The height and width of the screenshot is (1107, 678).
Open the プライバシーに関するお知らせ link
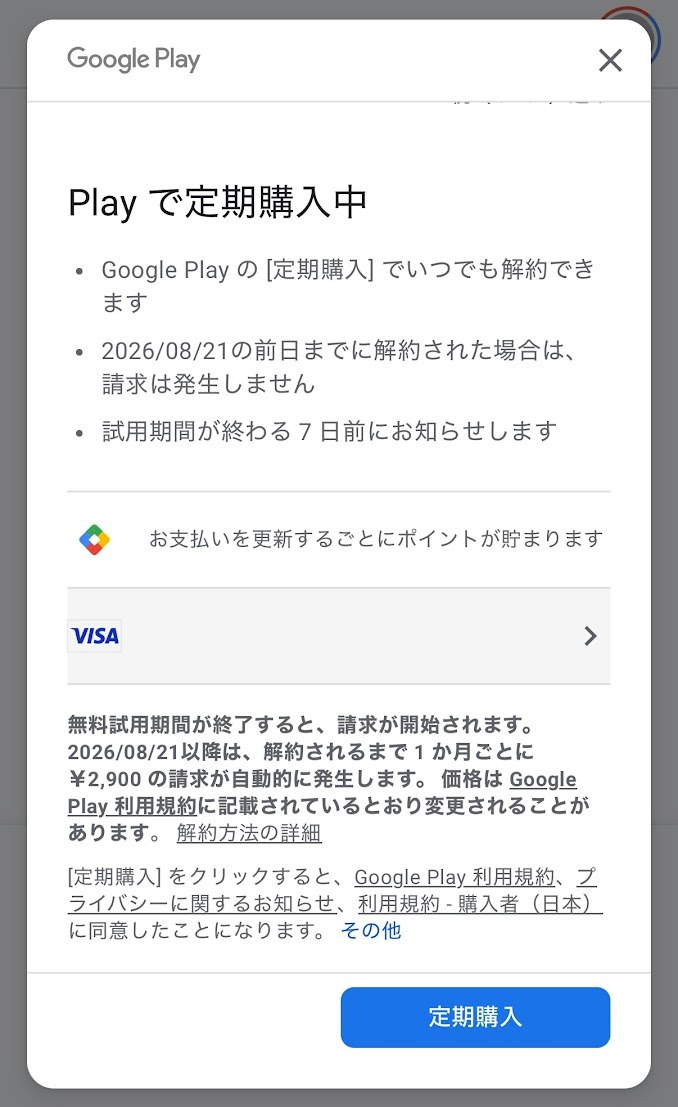[201, 904]
